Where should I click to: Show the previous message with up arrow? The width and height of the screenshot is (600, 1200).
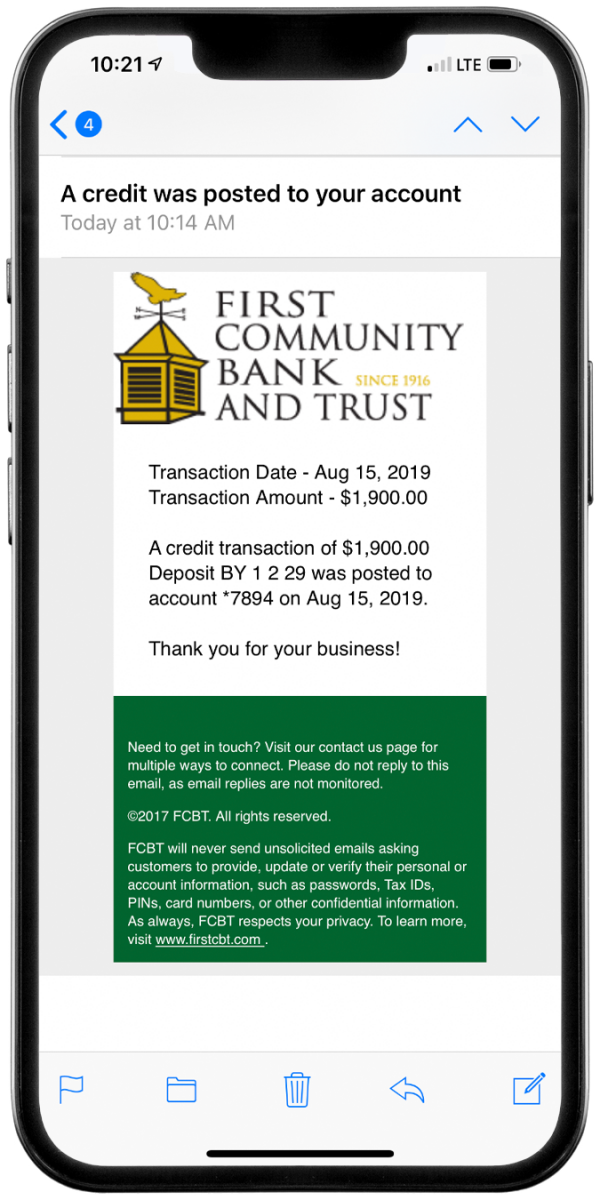468,125
